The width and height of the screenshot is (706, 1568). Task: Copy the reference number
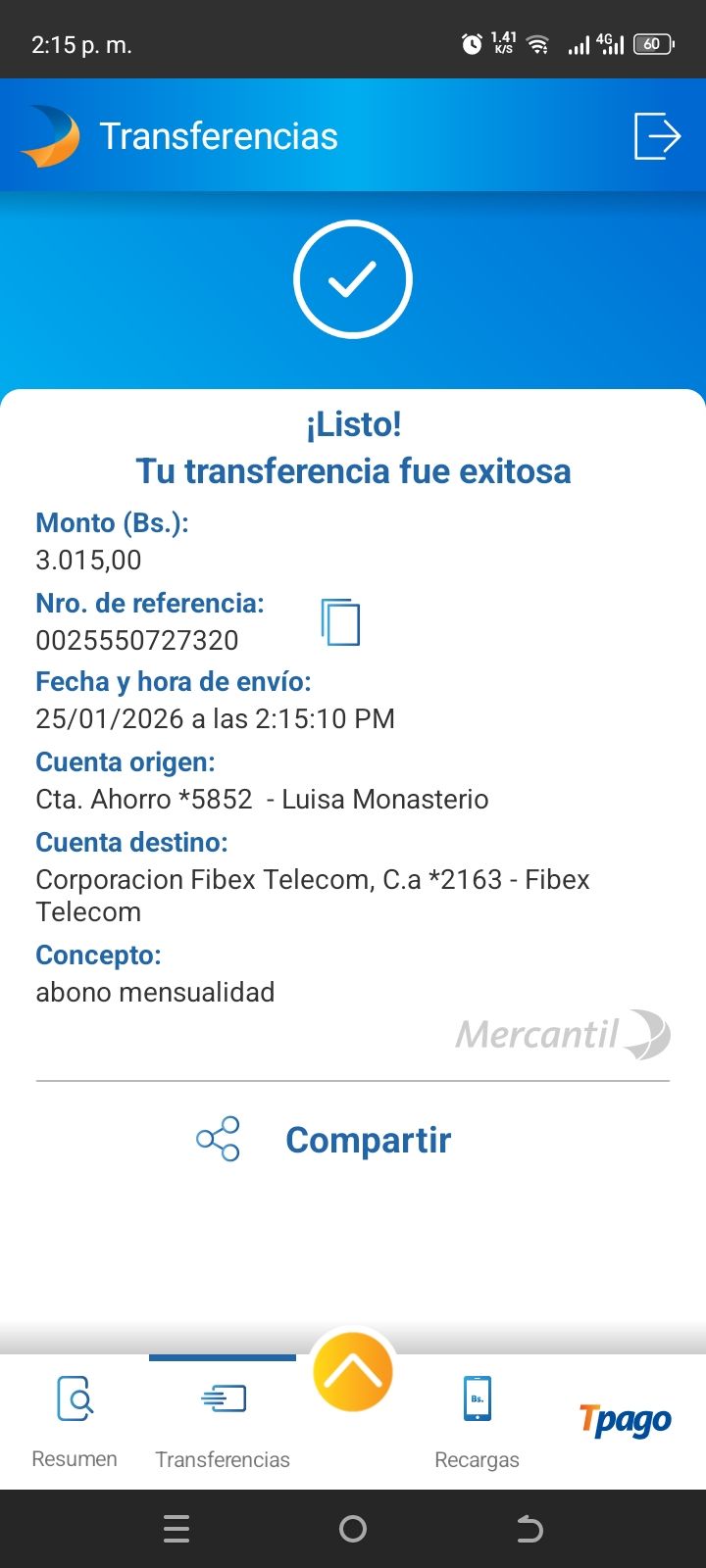point(340,621)
